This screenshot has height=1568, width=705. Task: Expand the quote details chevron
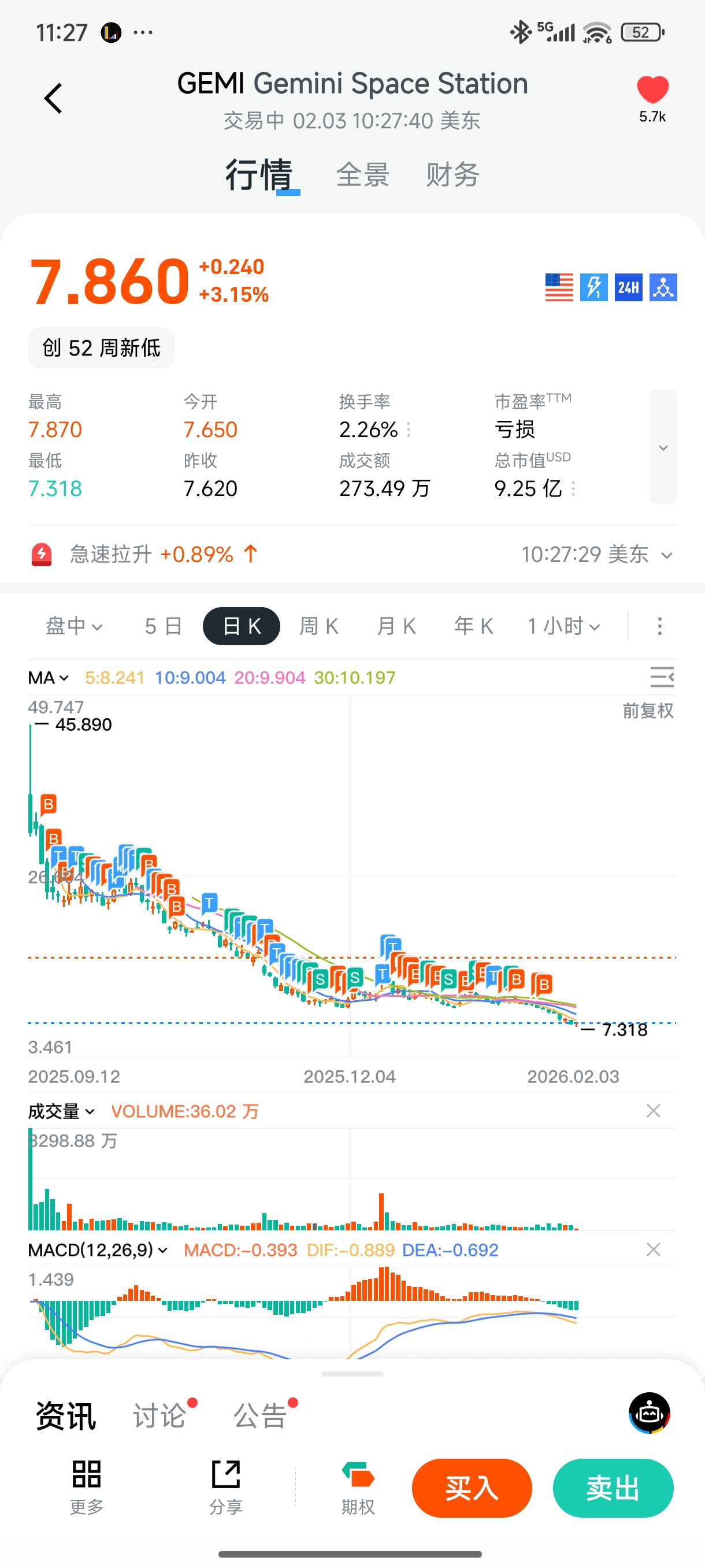click(663, 448)
